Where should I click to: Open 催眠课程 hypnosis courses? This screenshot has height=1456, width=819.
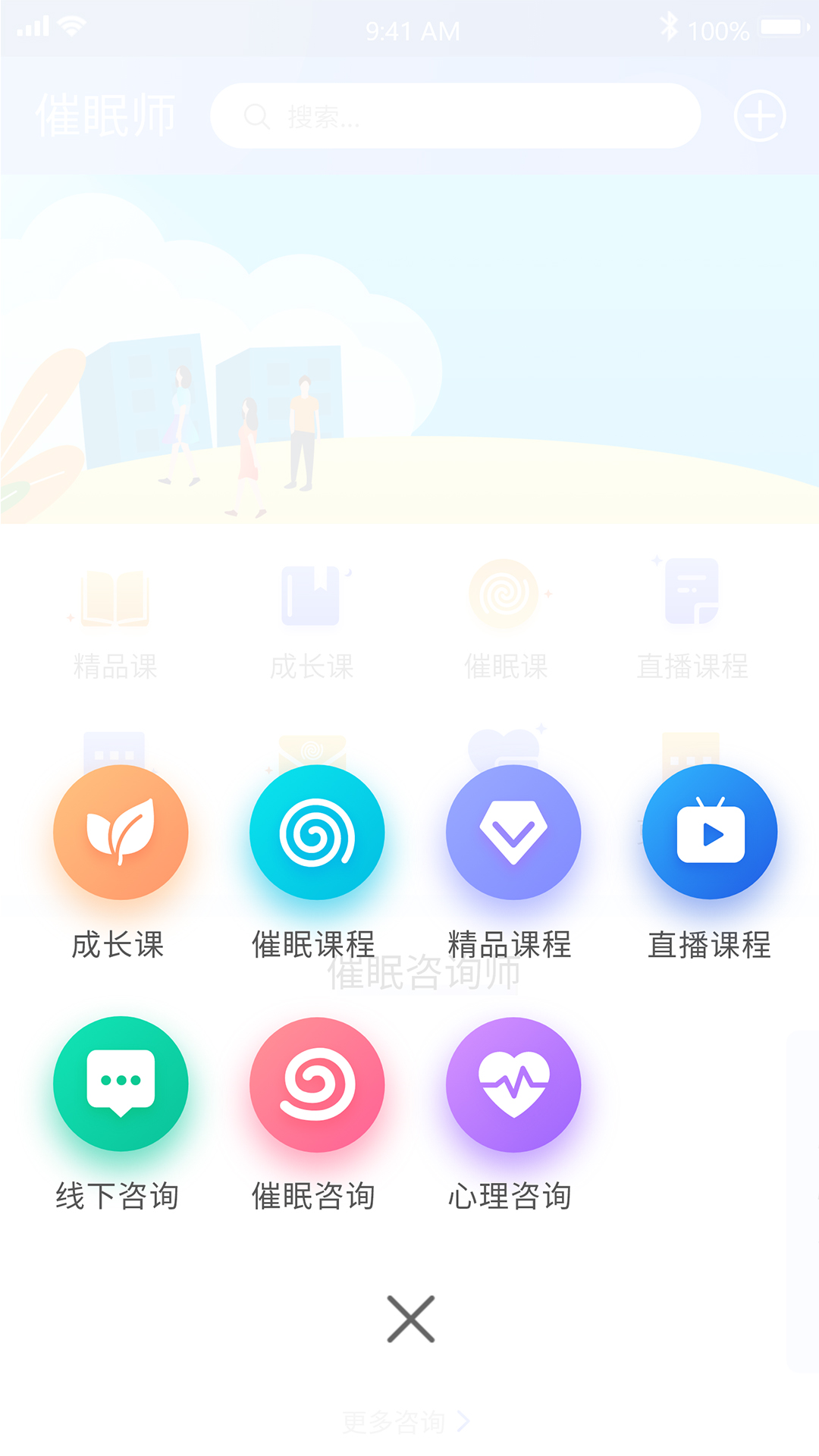coord(317,833)
